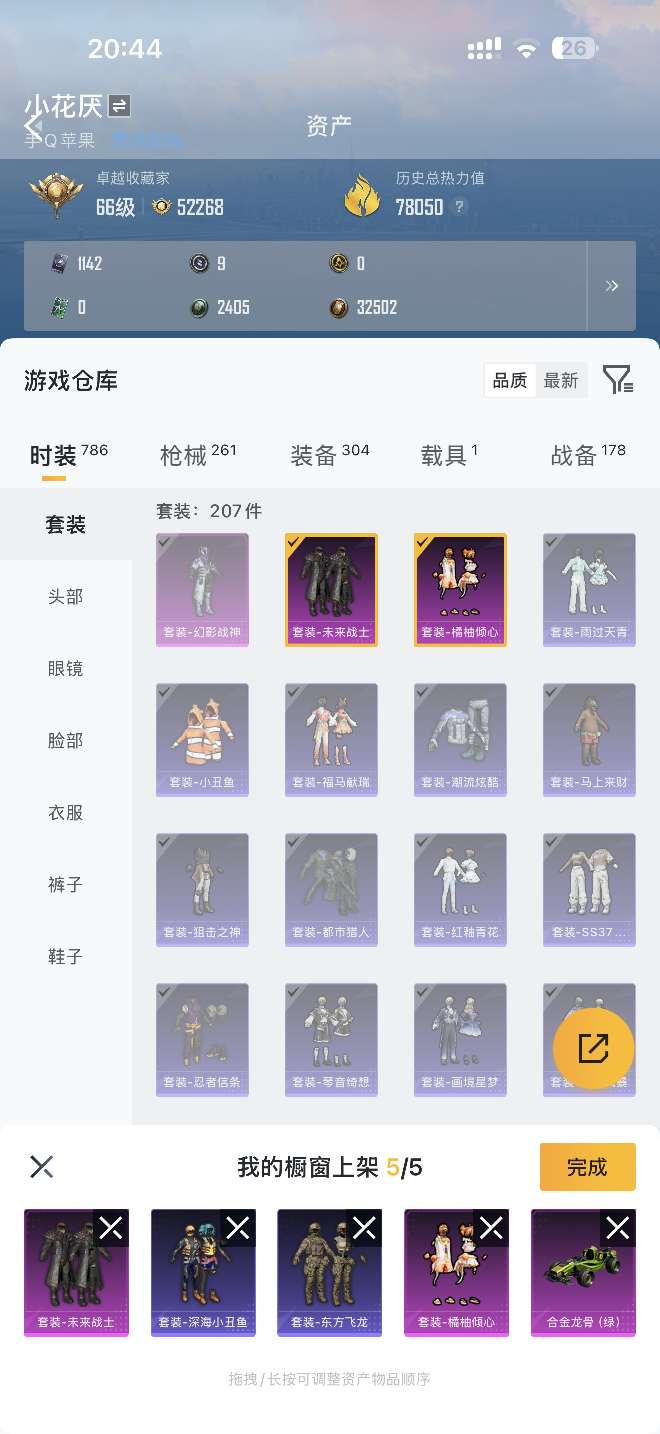Confirm showcase with 完成 button
Image resolution: width=660 pixels, height=1434 pixels.
point(587,1167)
